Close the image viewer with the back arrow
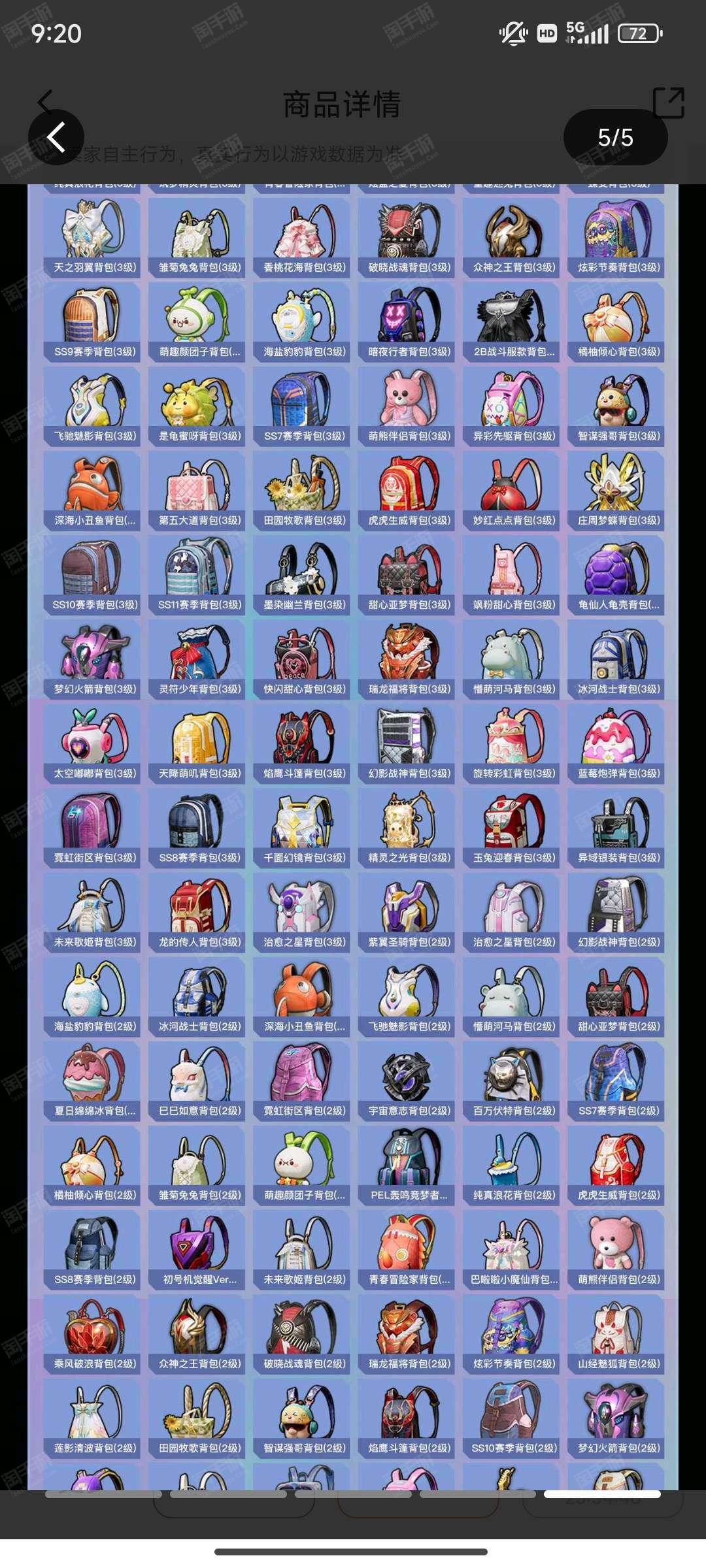Screen dimensions: 706x1568 coord(56,137)
